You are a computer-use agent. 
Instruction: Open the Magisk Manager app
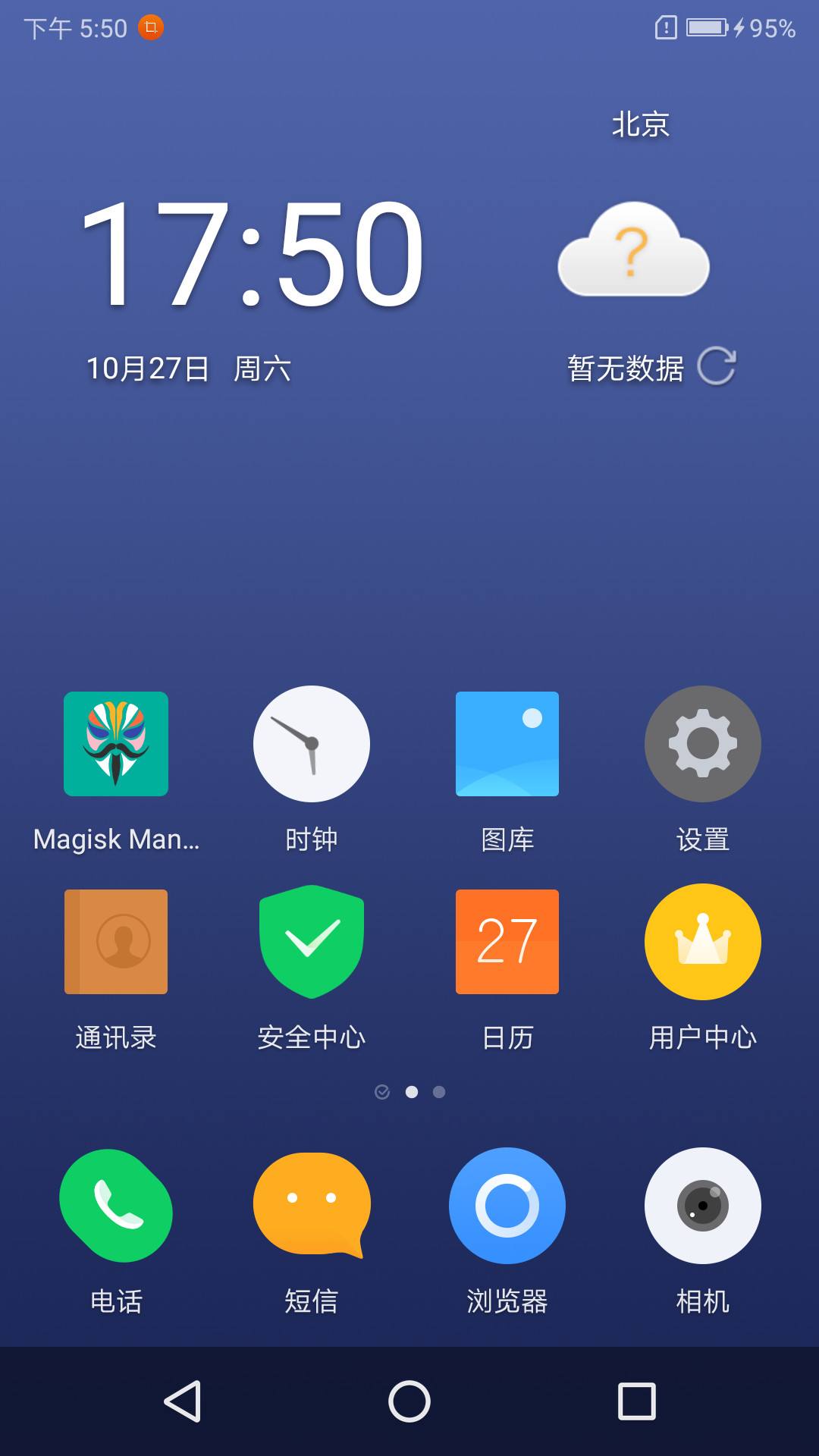click(115, 744)
